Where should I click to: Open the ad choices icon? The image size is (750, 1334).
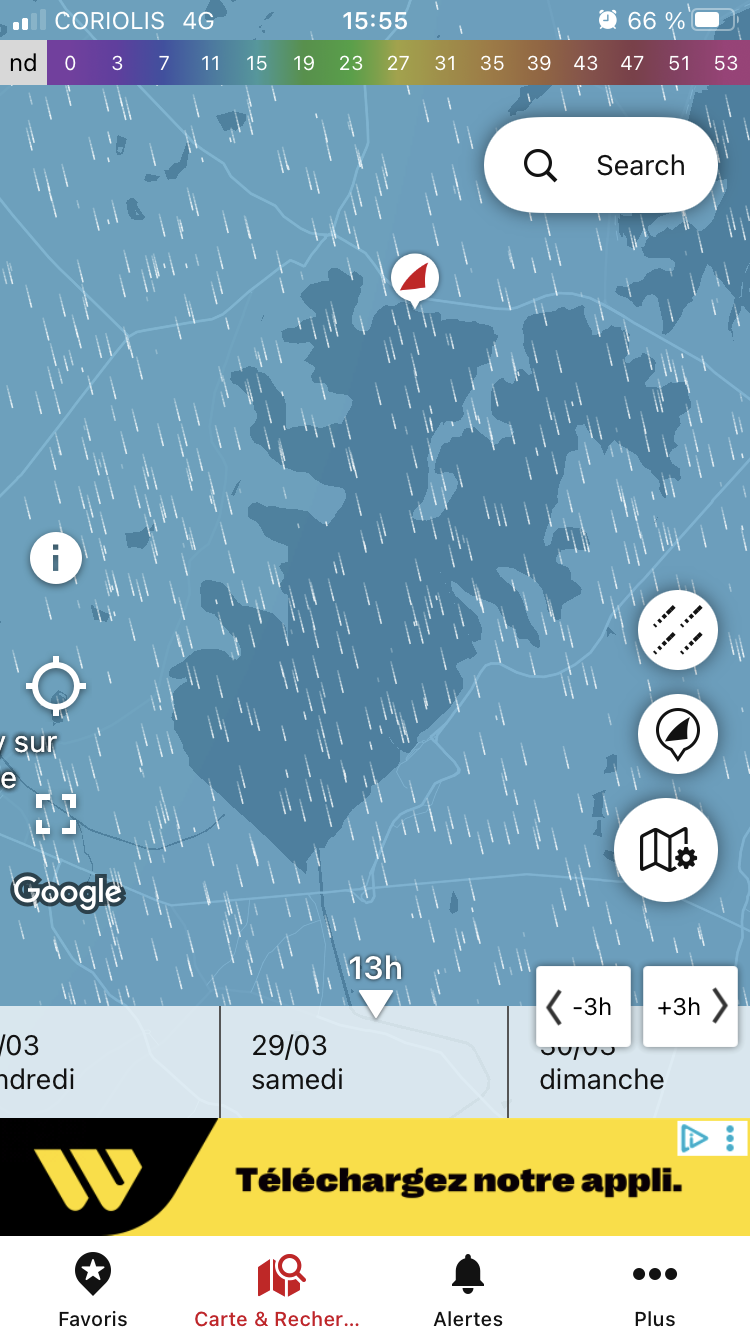click(693, 1138)
